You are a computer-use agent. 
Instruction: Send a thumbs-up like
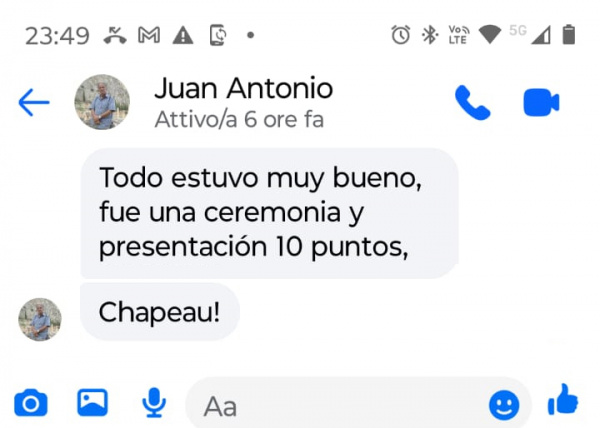coord(563,401)
